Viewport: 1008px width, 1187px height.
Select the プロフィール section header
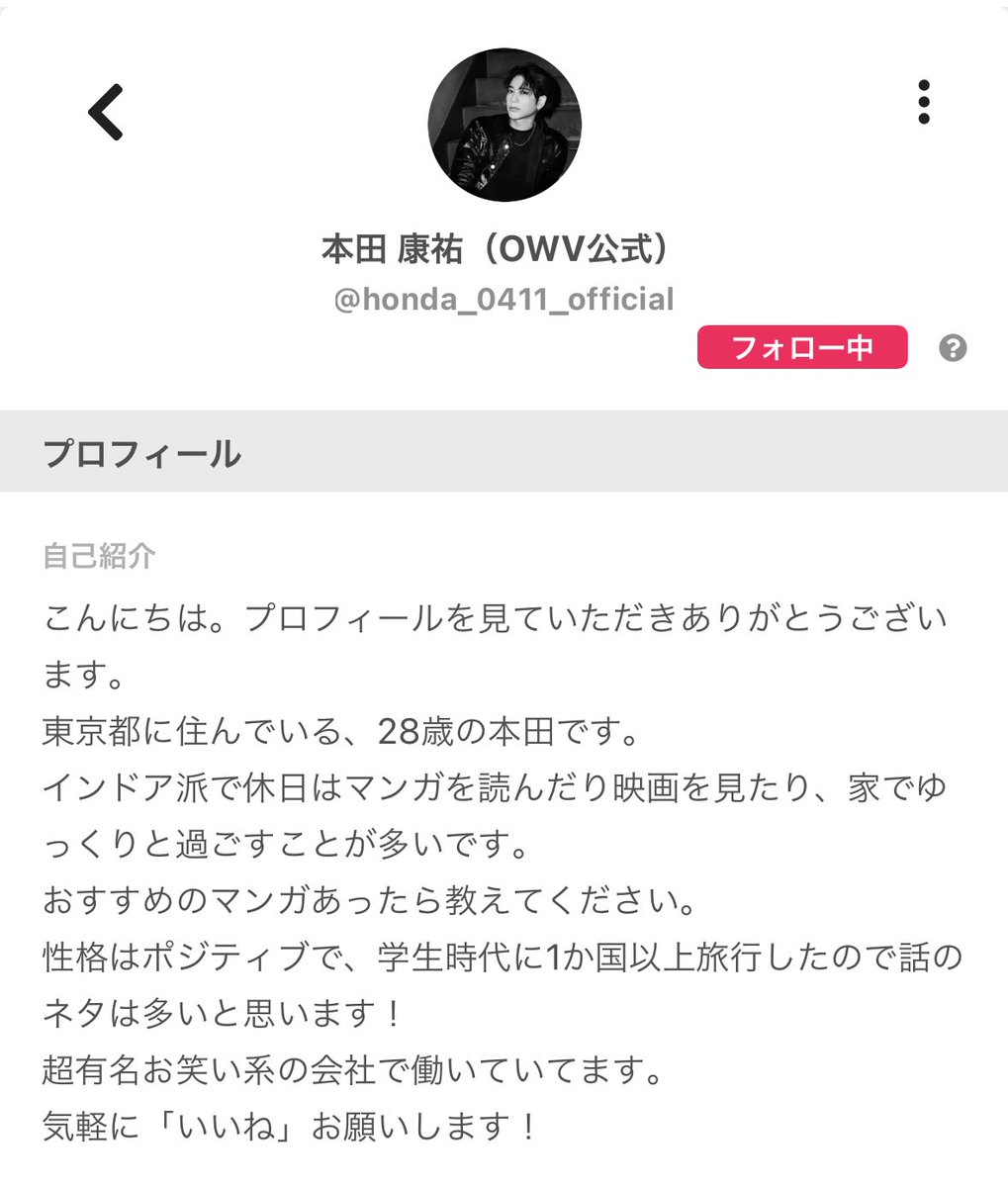[x=141, y=453]
